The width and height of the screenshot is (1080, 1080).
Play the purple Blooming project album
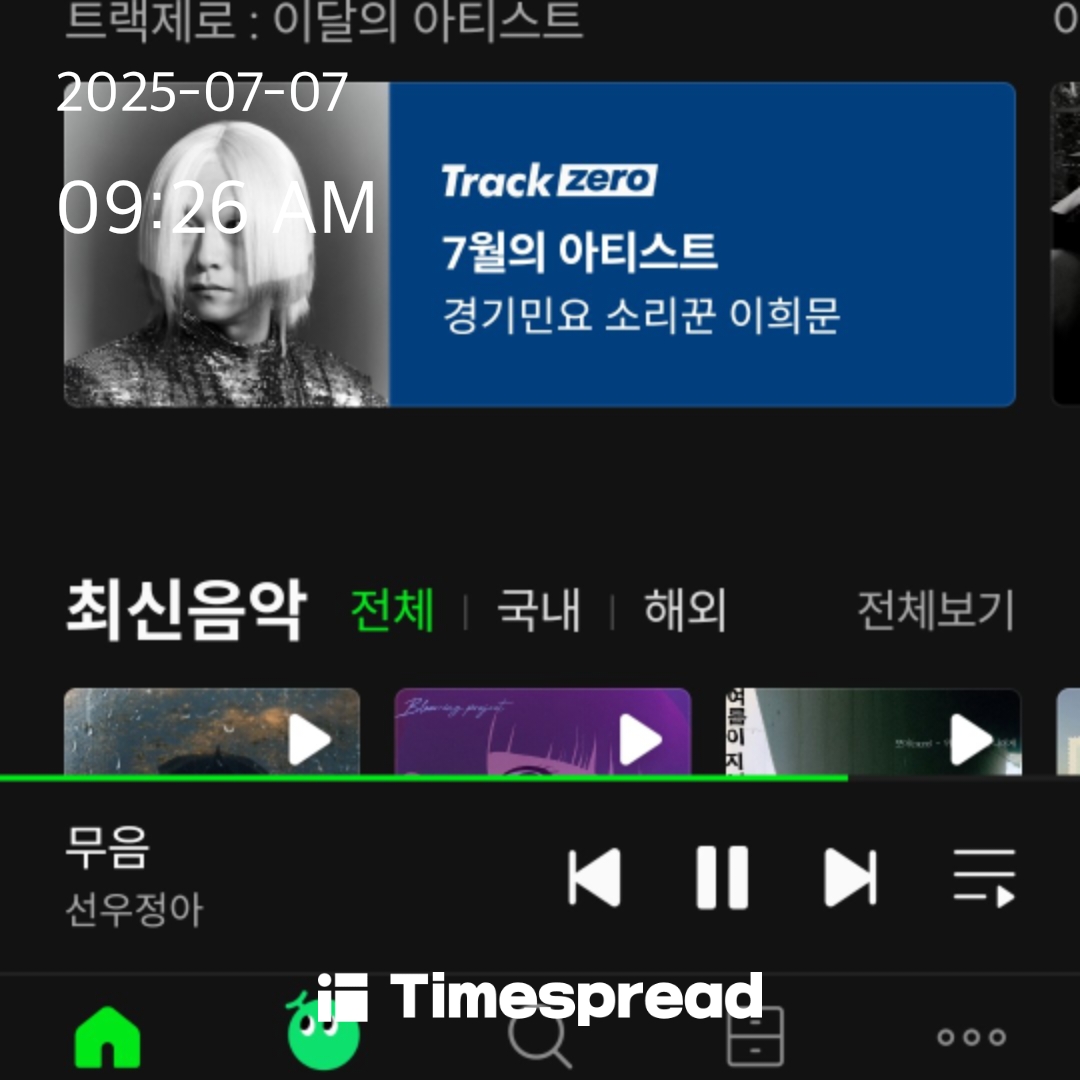[x=640, y=740]
